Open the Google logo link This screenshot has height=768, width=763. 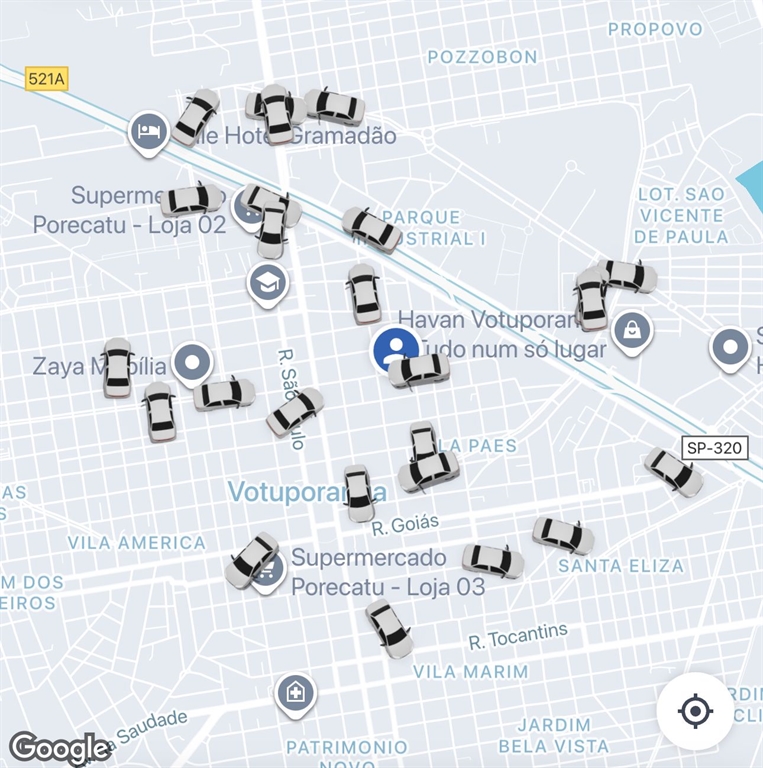[x=58, y=747]
